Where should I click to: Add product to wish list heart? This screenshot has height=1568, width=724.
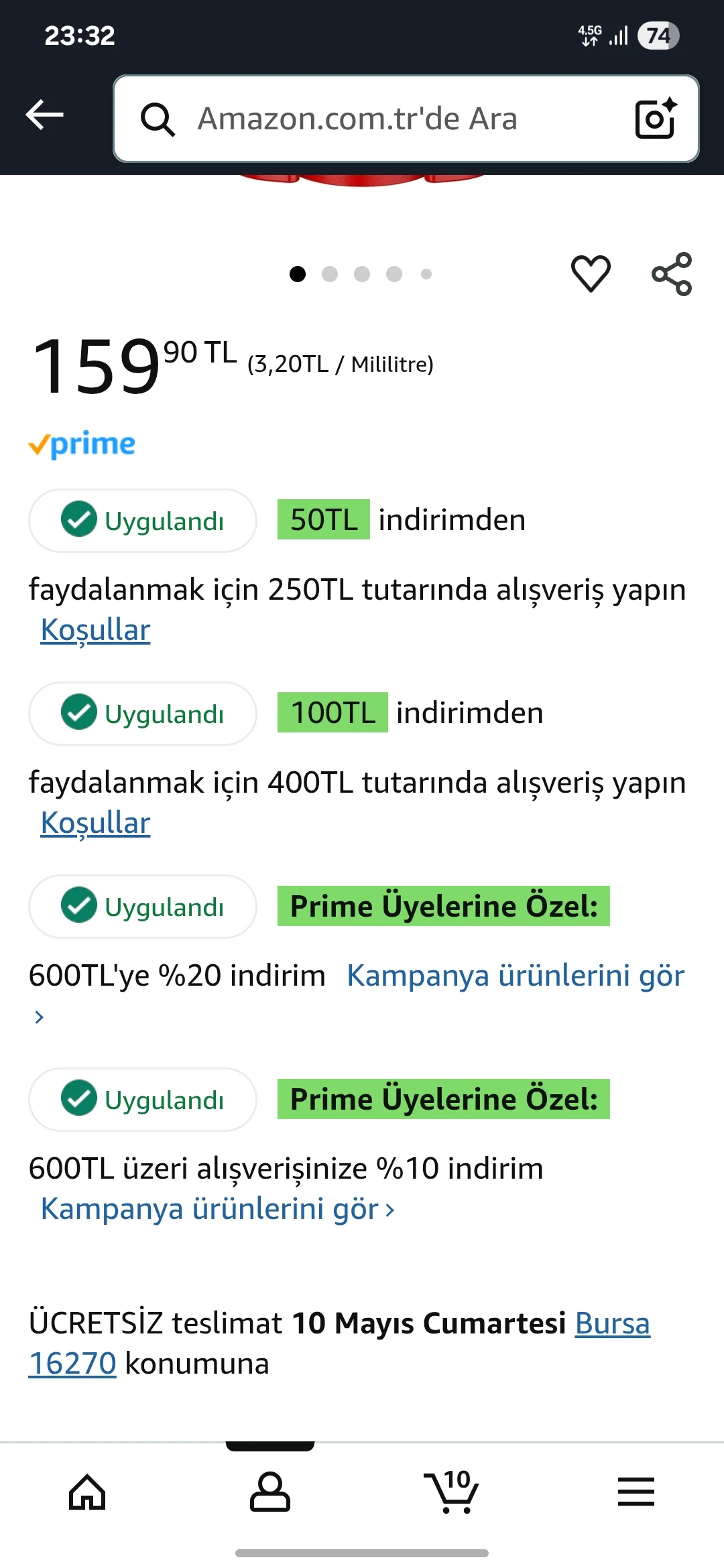point(591,273)
